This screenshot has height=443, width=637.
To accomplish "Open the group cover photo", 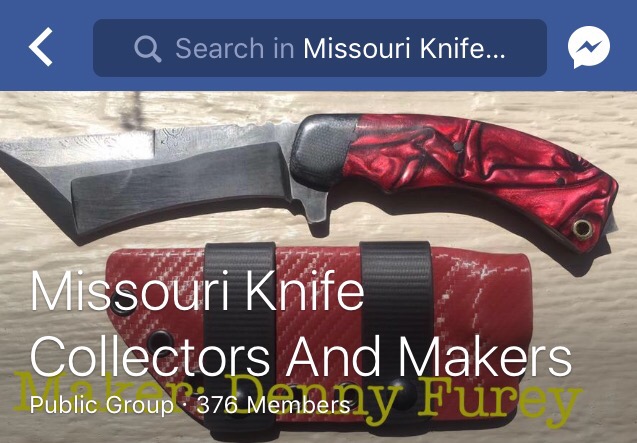I will (x=318, y=190).
